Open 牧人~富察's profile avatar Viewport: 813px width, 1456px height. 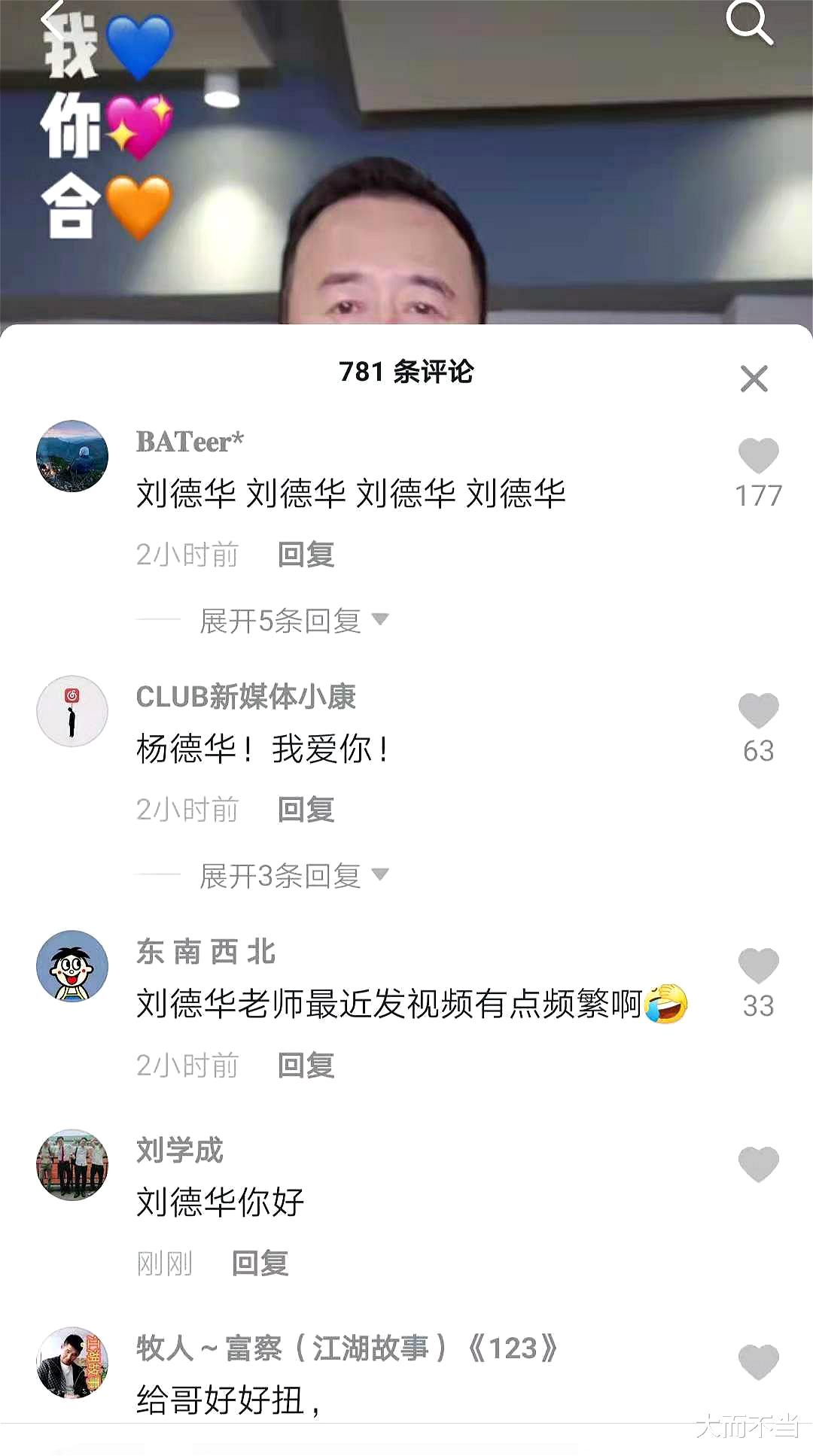point(72,1363)
